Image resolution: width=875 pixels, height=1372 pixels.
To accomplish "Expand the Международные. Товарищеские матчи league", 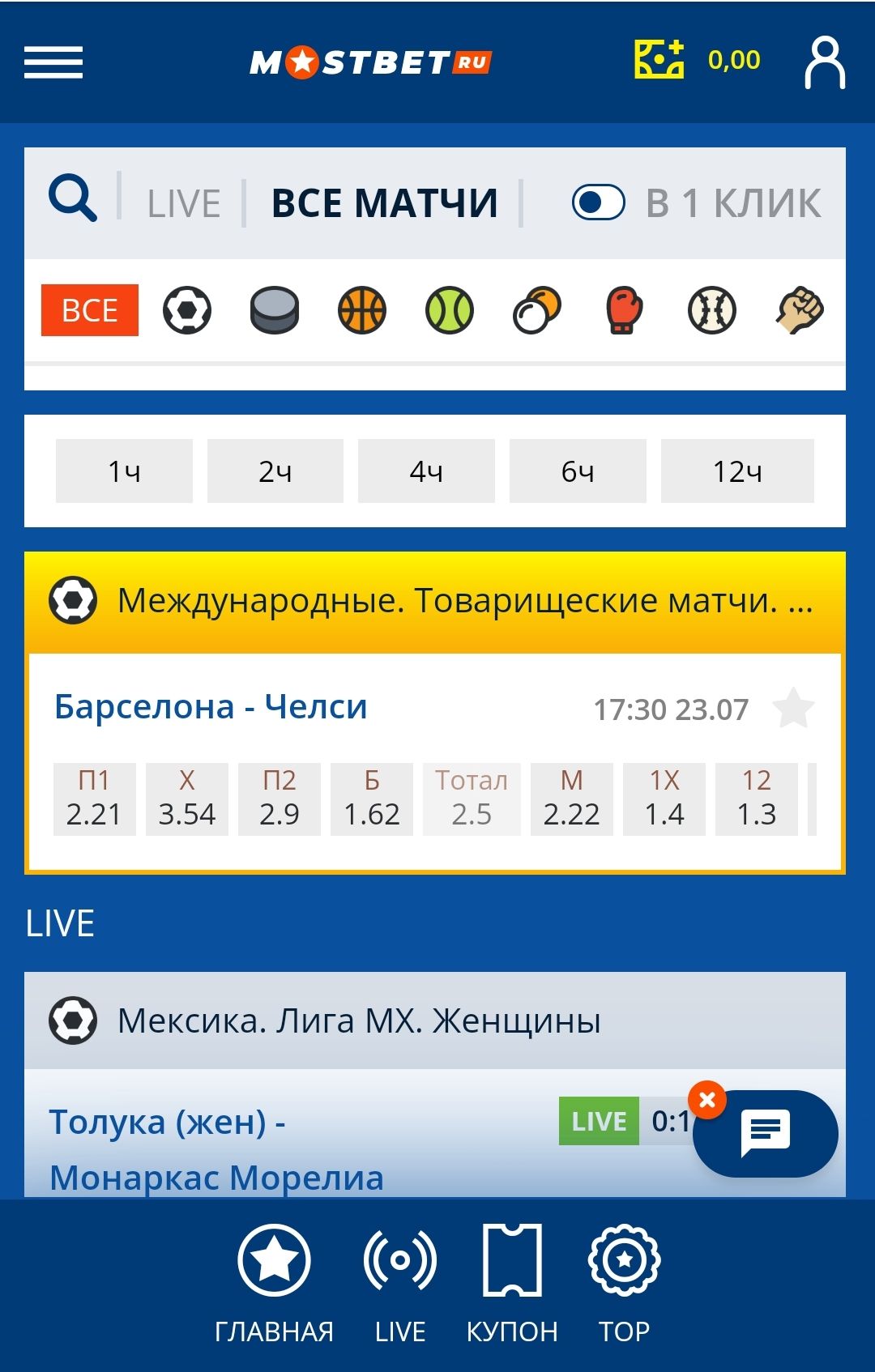I will click(437, 599).
